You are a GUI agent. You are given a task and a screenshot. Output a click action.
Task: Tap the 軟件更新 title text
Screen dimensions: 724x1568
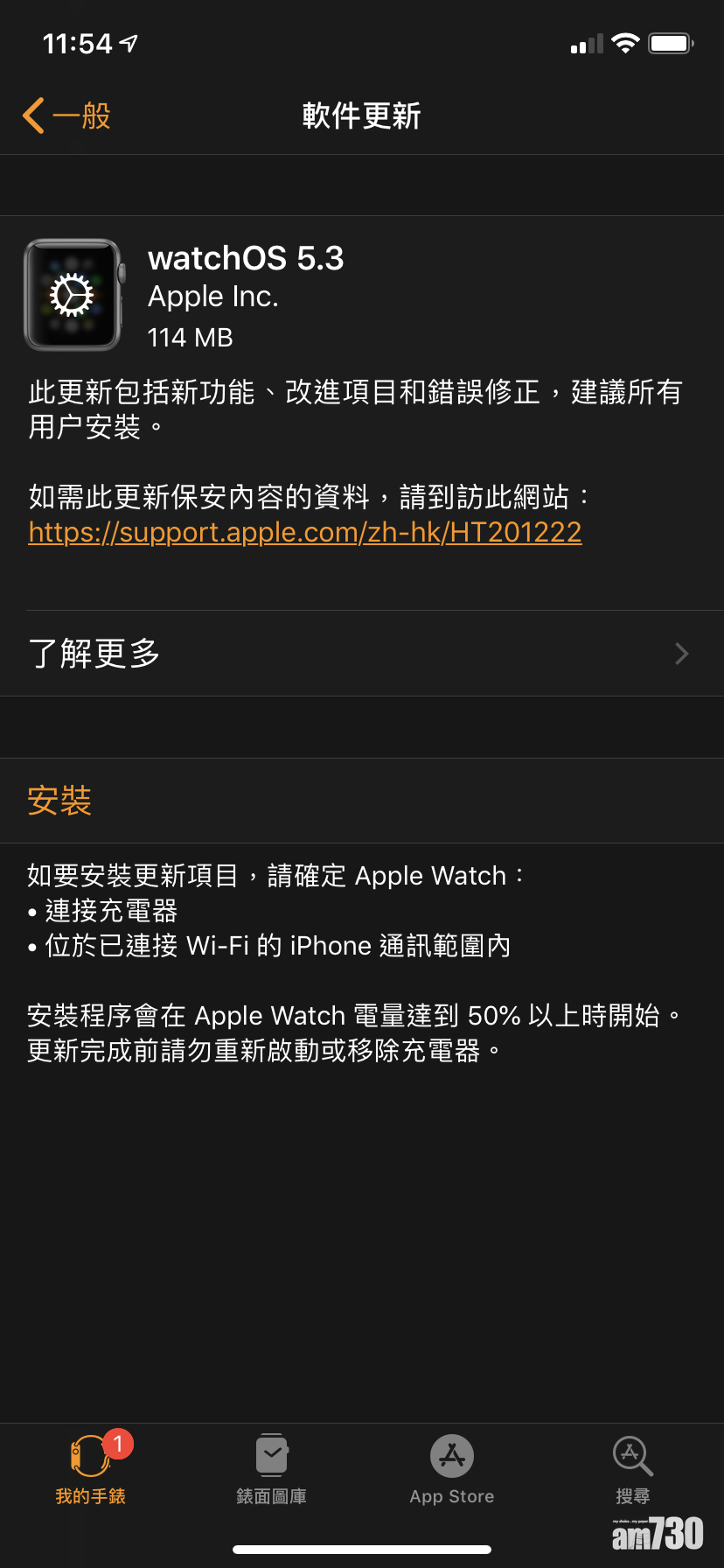[362, 115]
